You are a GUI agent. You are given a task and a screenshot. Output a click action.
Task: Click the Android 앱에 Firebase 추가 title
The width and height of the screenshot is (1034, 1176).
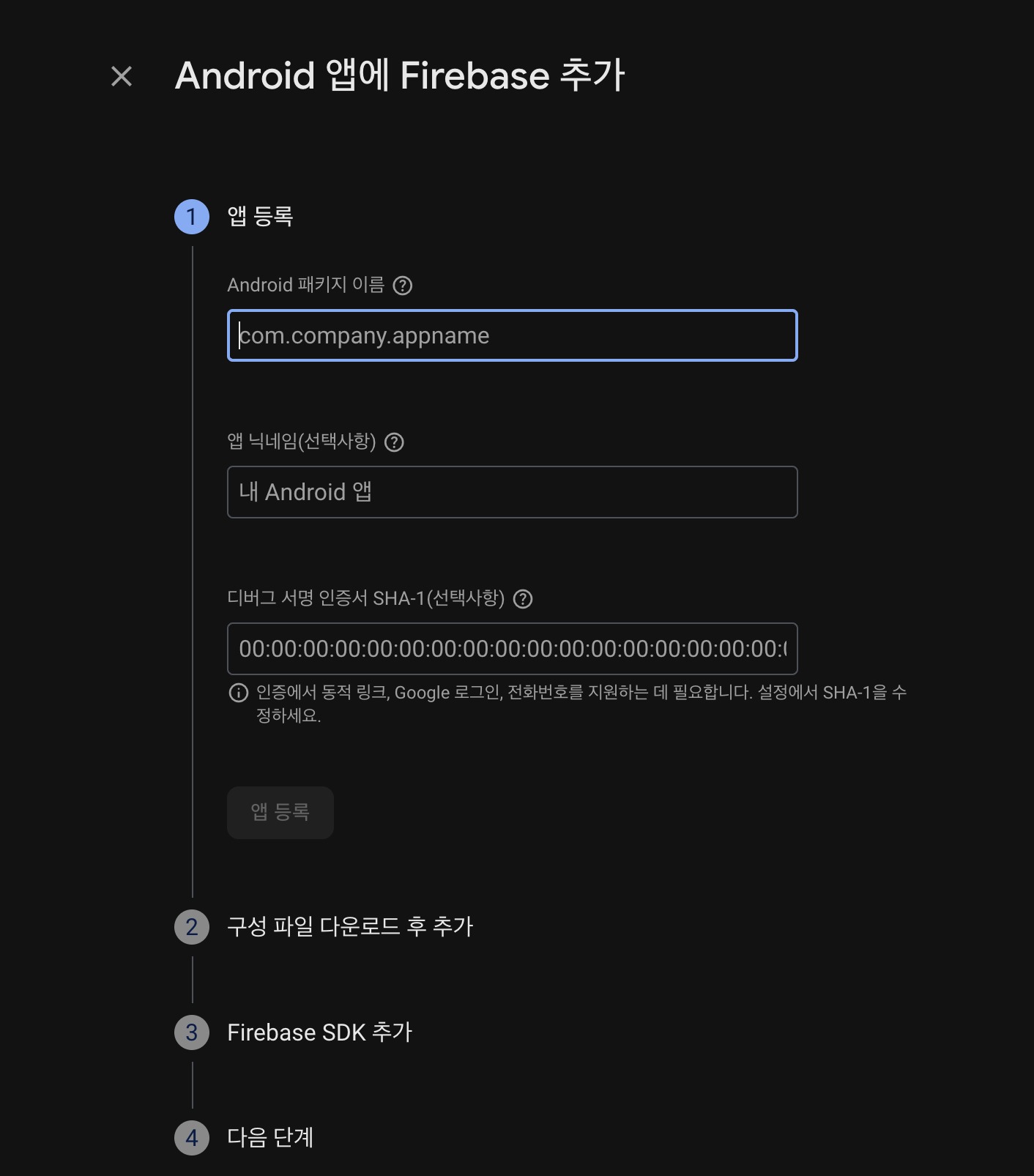pyautogui.click(x=400, y=75)
